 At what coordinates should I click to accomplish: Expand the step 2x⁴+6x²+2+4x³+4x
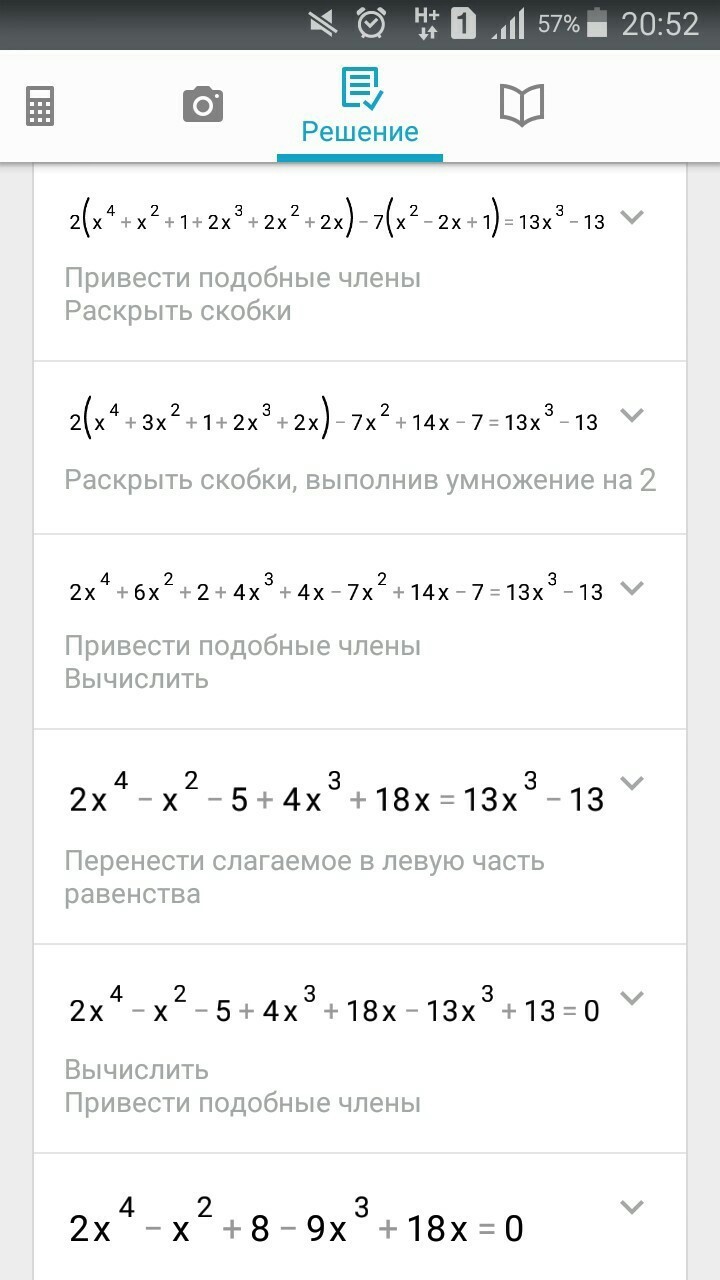point(631,587)
